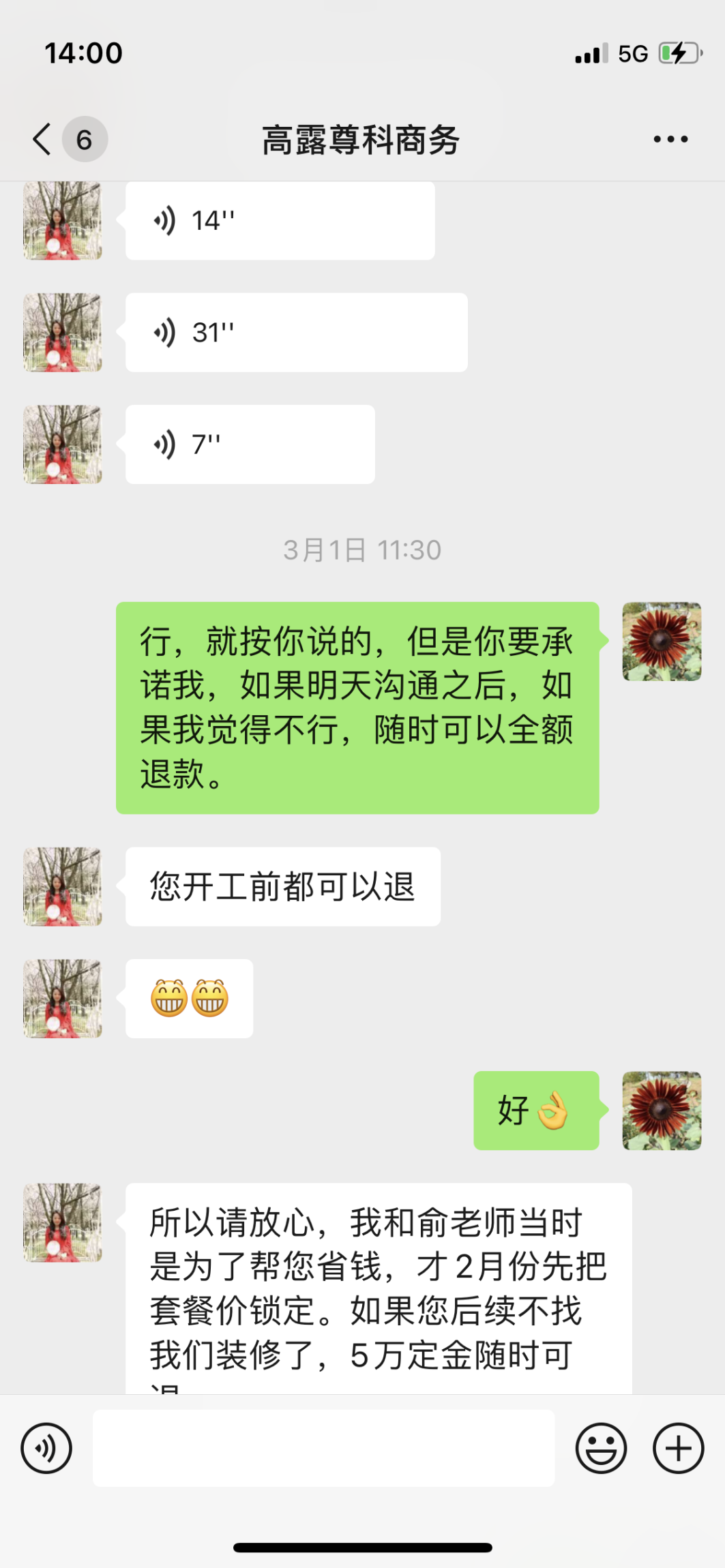Switch to voice input mode

pyautogui.click(x=46, y=1448)
